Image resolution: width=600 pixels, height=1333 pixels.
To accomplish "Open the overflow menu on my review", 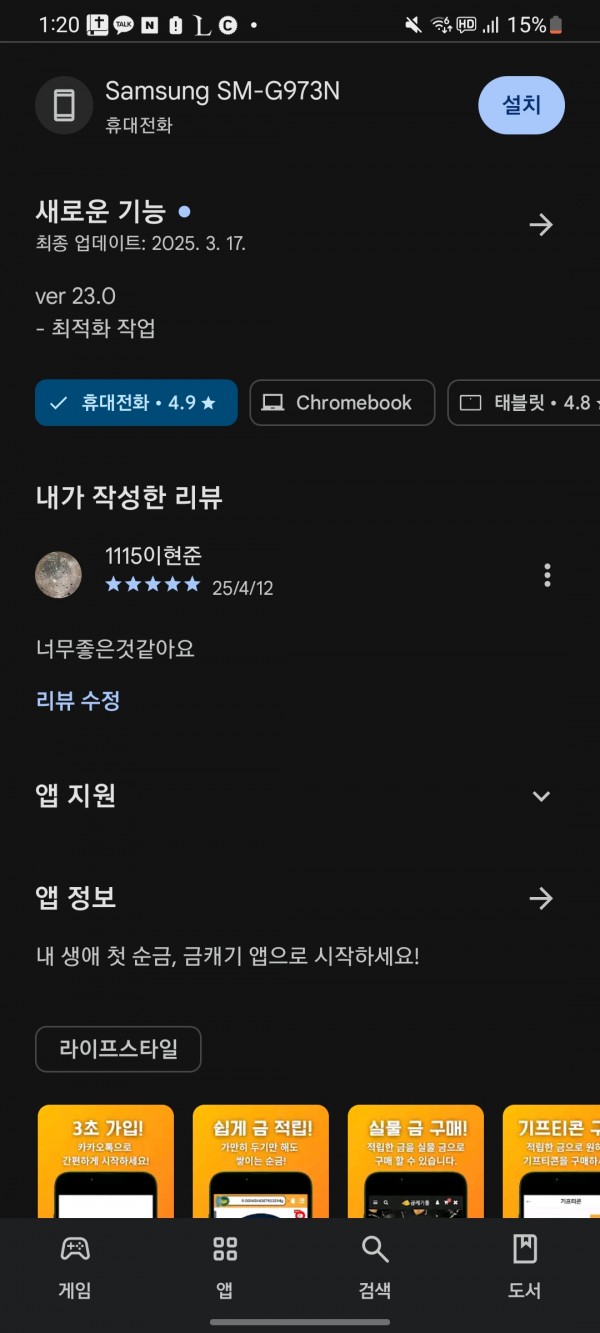I will [x=547, y=575].
